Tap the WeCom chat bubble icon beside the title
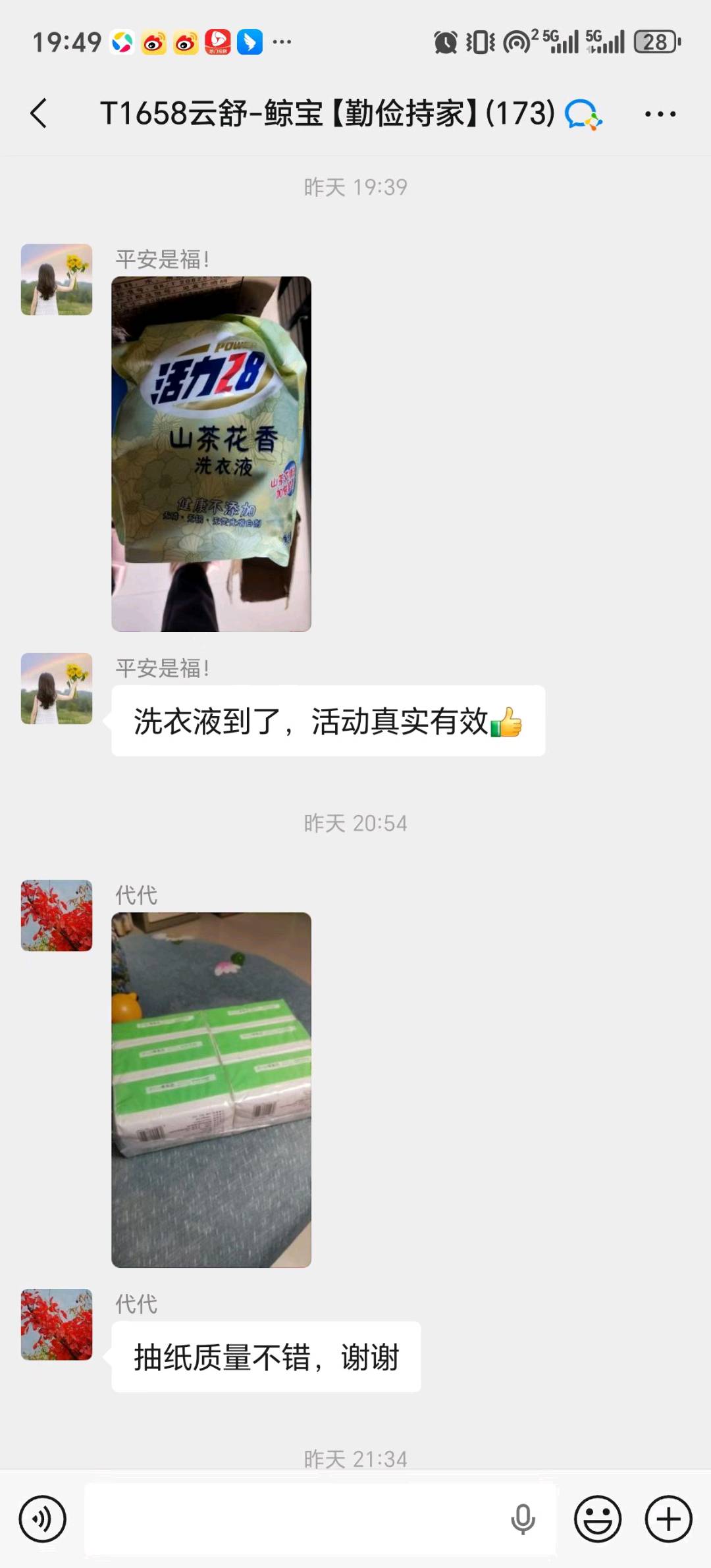The image size is (711, 1568). [583, 113]
